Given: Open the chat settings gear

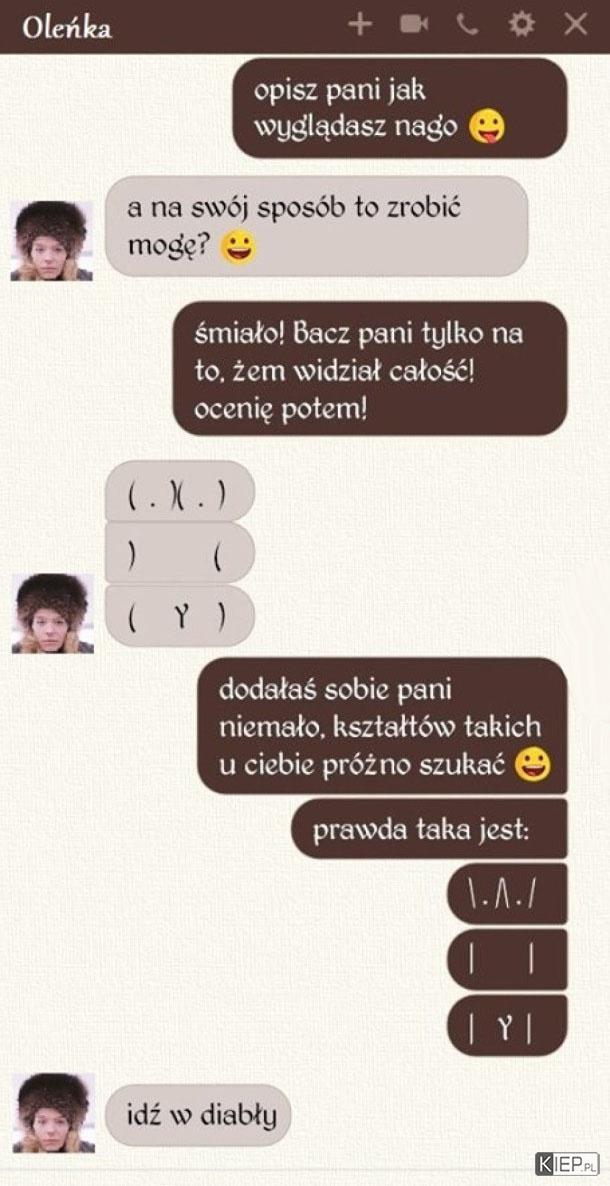Looking at the screenshot, I should tap(521, 25).
